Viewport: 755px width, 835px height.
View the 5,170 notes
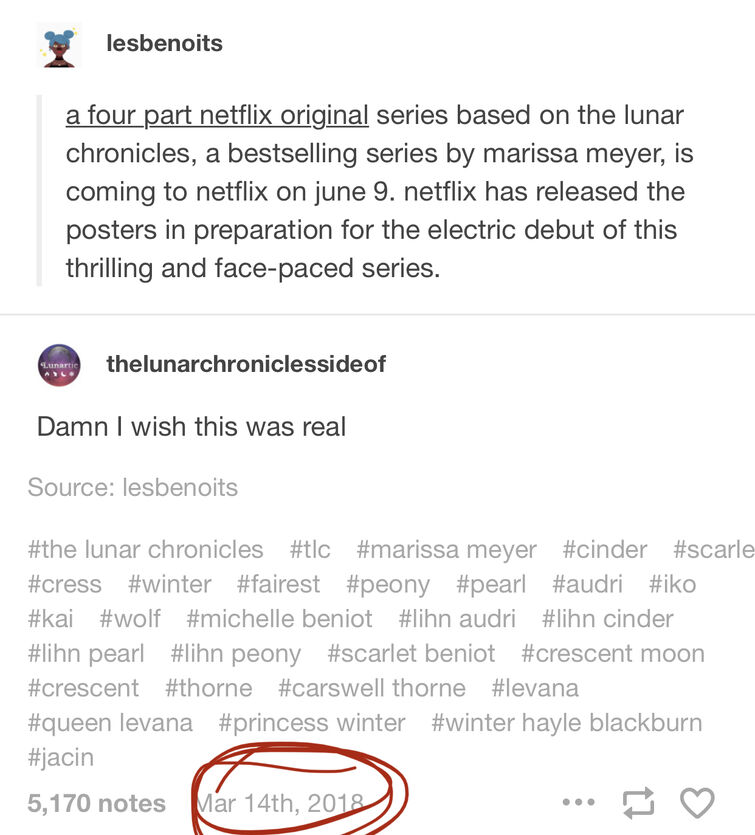(97, 803)
